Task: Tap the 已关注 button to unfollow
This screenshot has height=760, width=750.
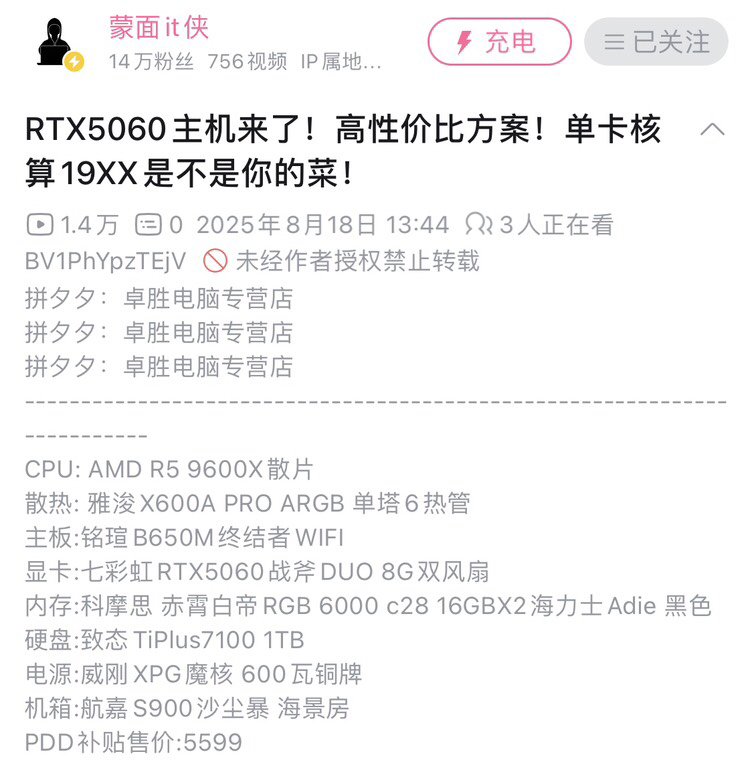Action: 656,42
